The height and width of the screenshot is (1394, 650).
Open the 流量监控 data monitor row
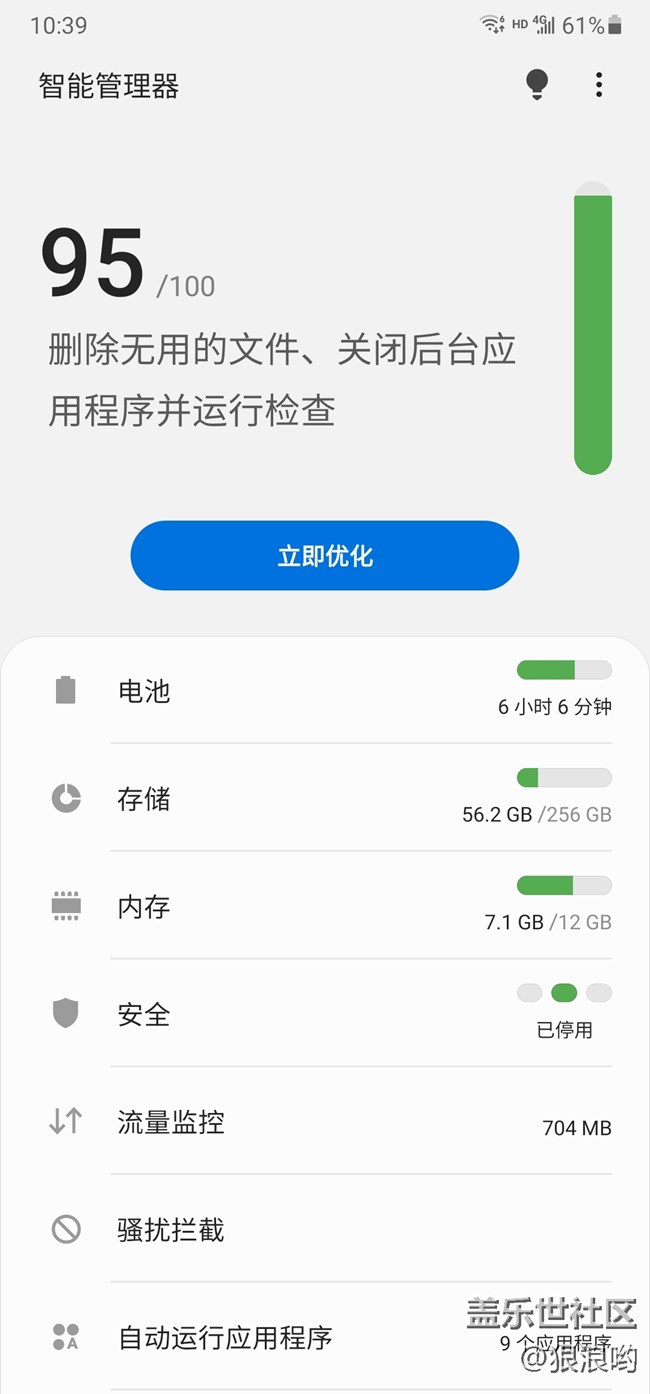coord(325,1123)
